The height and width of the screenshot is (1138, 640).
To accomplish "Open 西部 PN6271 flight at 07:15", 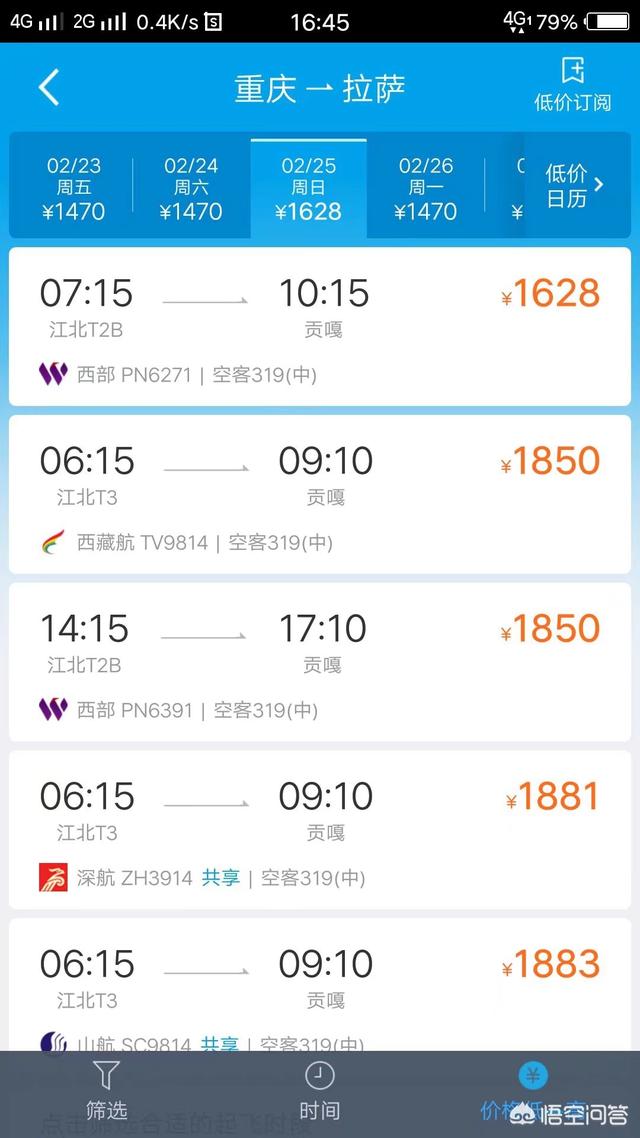I will (x=320, y=326).
